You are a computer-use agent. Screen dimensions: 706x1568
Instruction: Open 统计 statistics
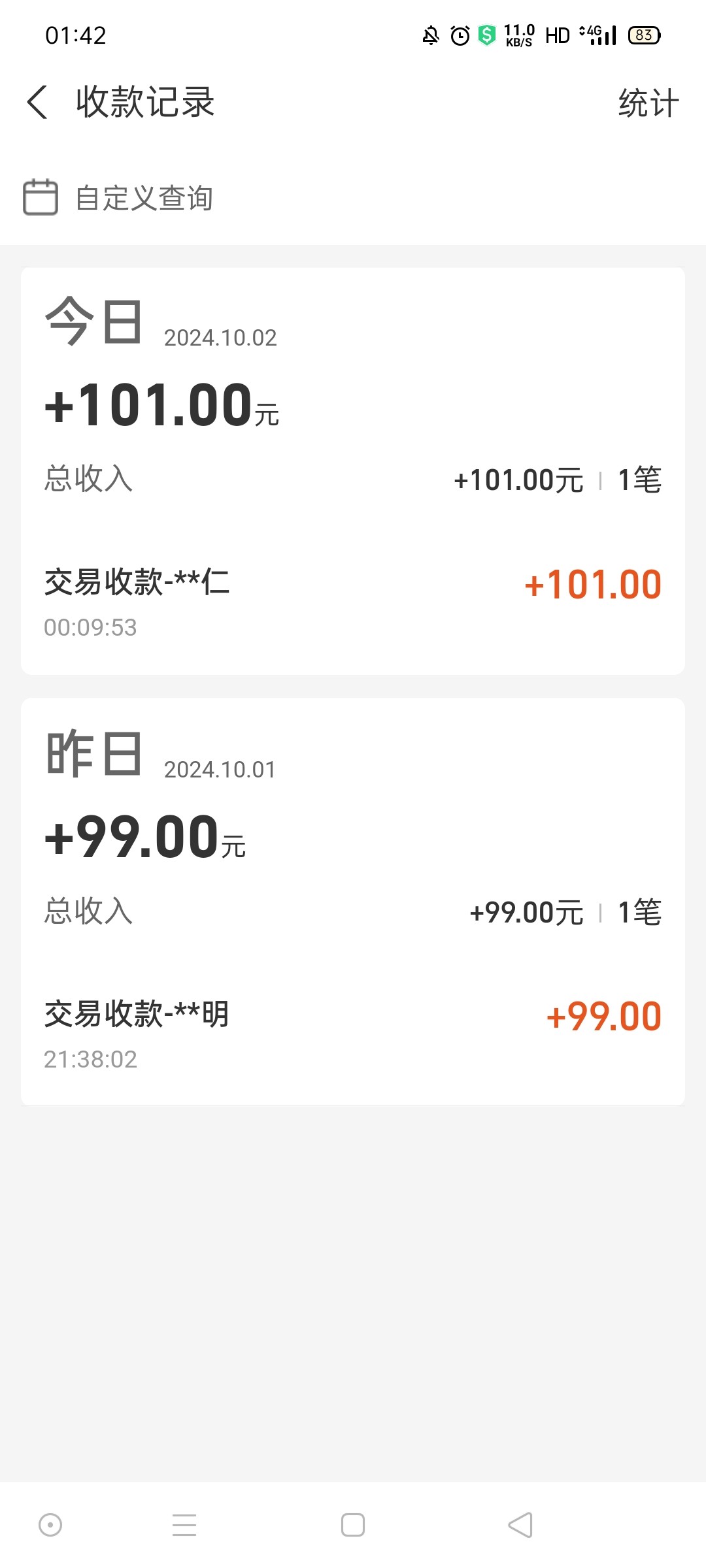[648, 103]
